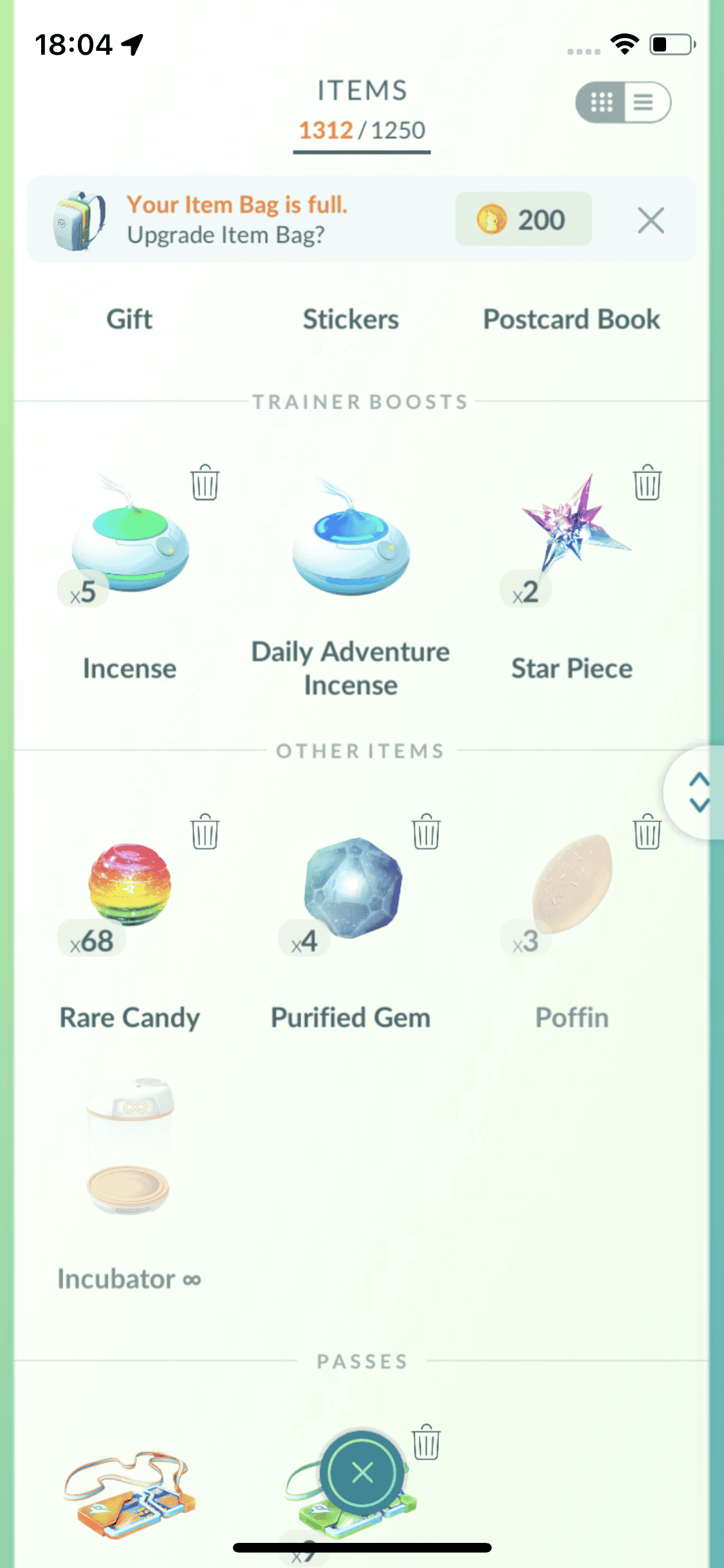Dismiss the Item Bag full banner
The image size is (724, 1568).
pyautogui.click(x=651, y=221)
